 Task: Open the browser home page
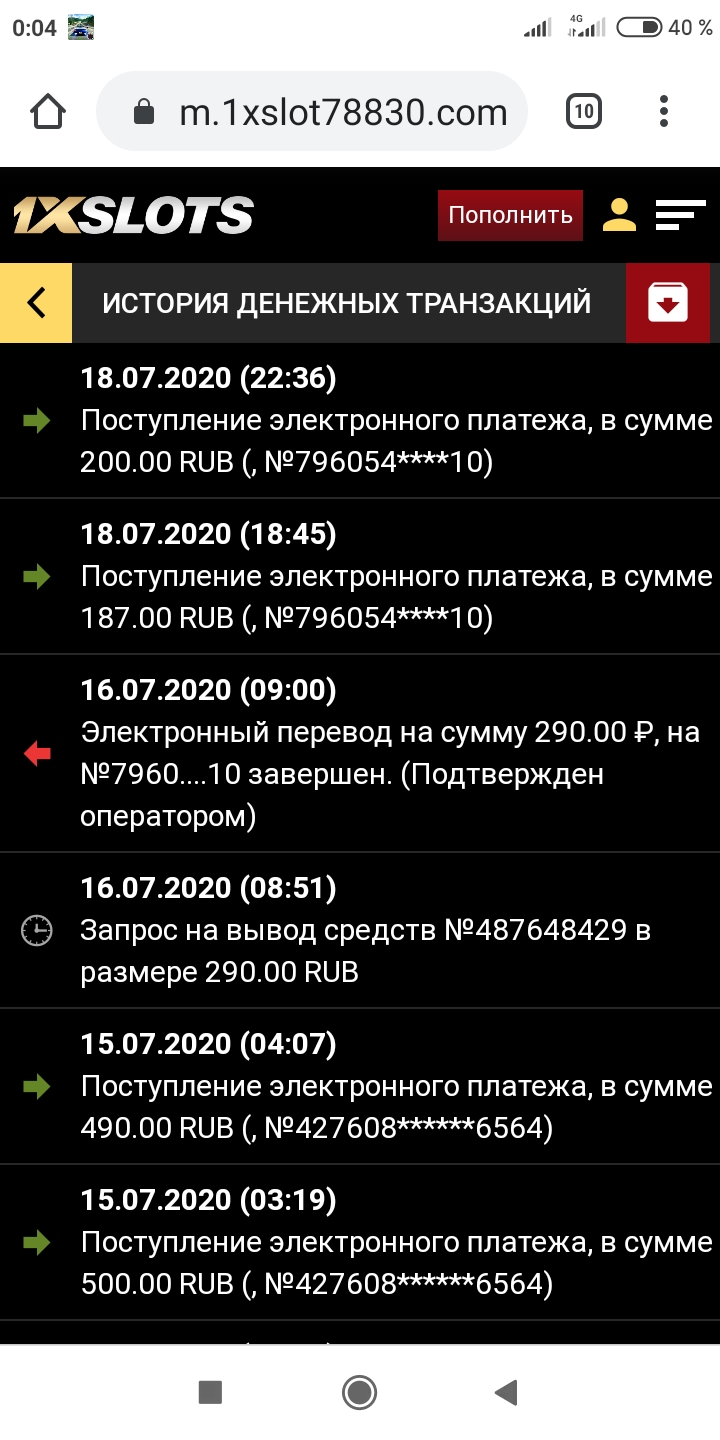(x=48, y=111)
